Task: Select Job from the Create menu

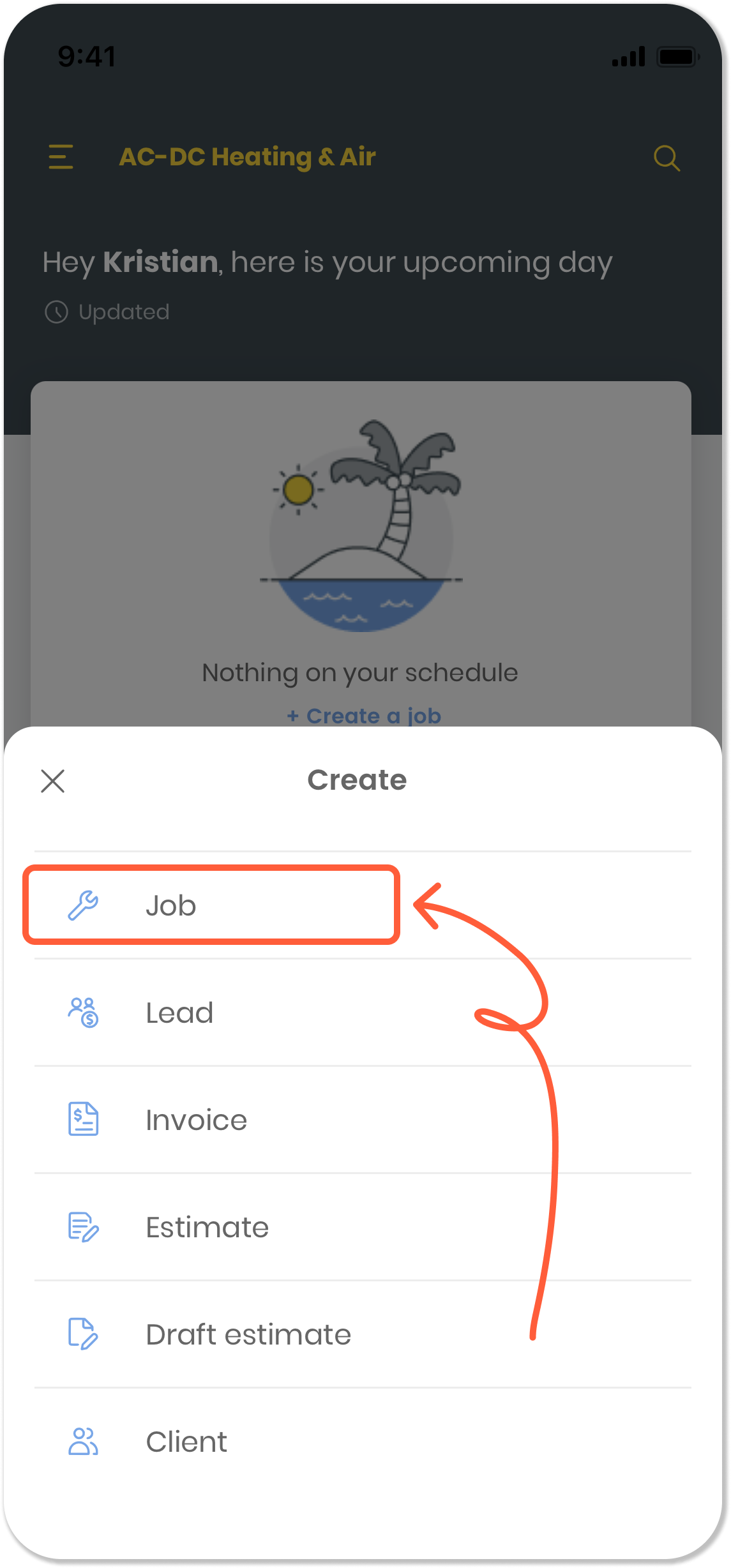Action: pyautogui.click(x=171, y=905)
